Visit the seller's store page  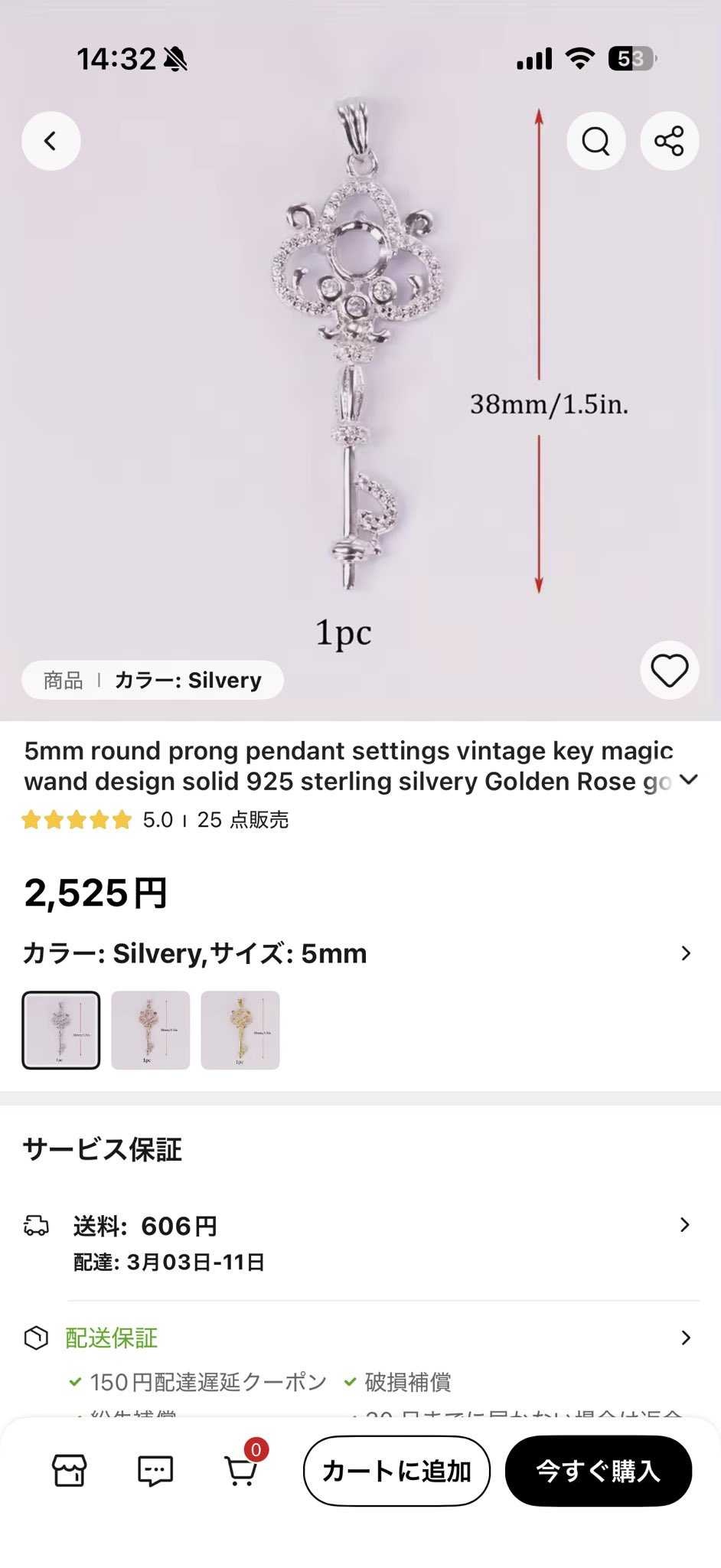click(x=69, y=1471)
